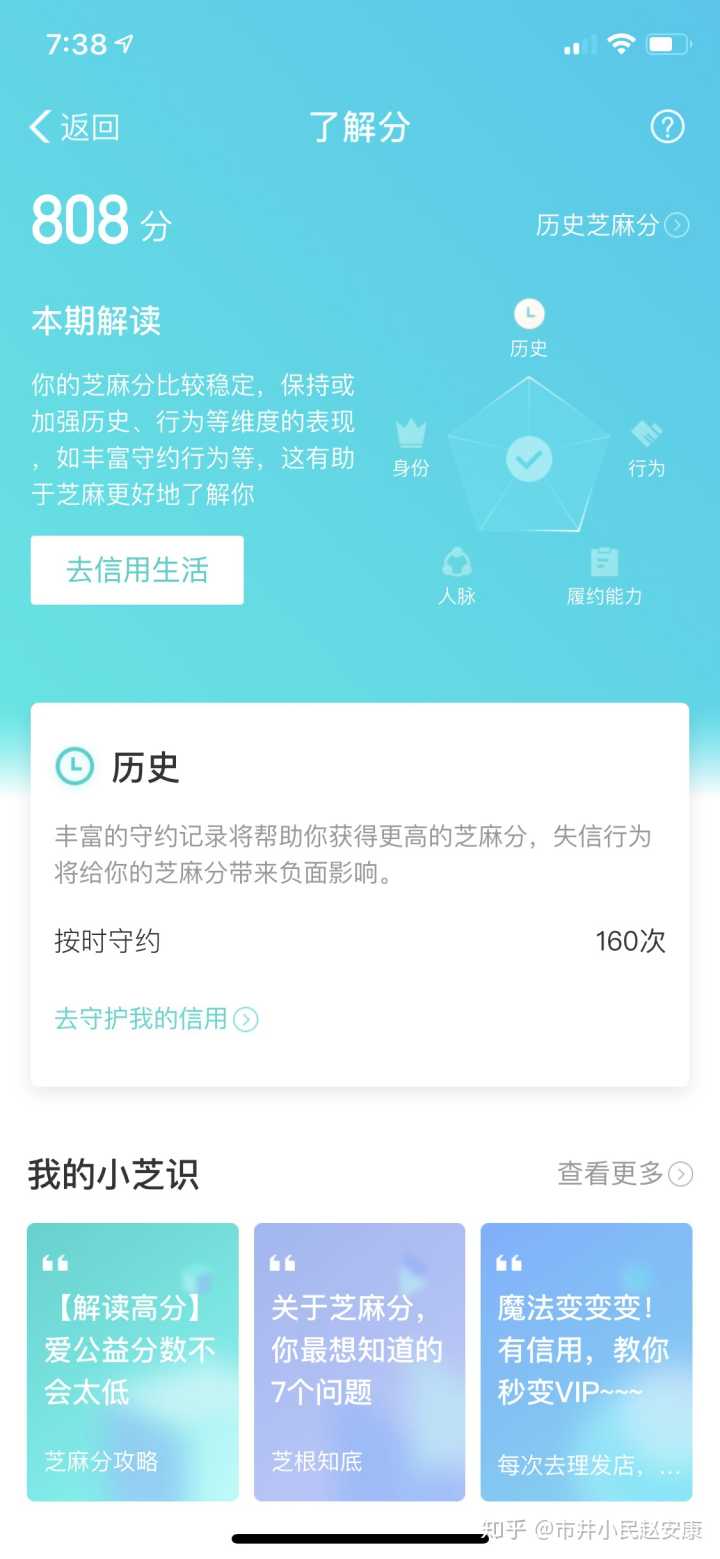Screen dimensions: 720x1559
Task: Tap 查看更多 for more 小芝识
Action: point(624,1173)
